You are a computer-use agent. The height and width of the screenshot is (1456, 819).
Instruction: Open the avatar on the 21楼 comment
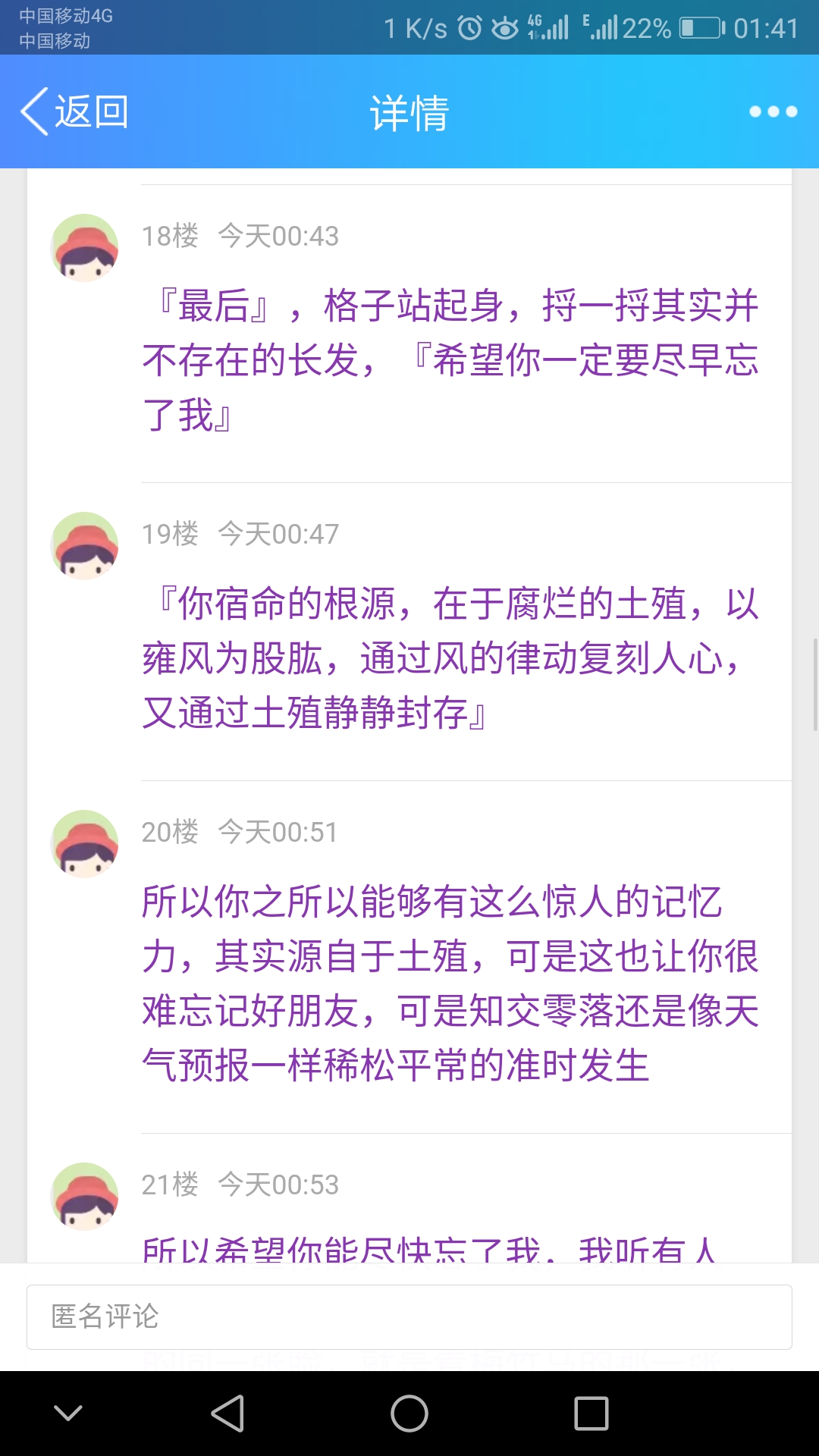(84, 1196)
